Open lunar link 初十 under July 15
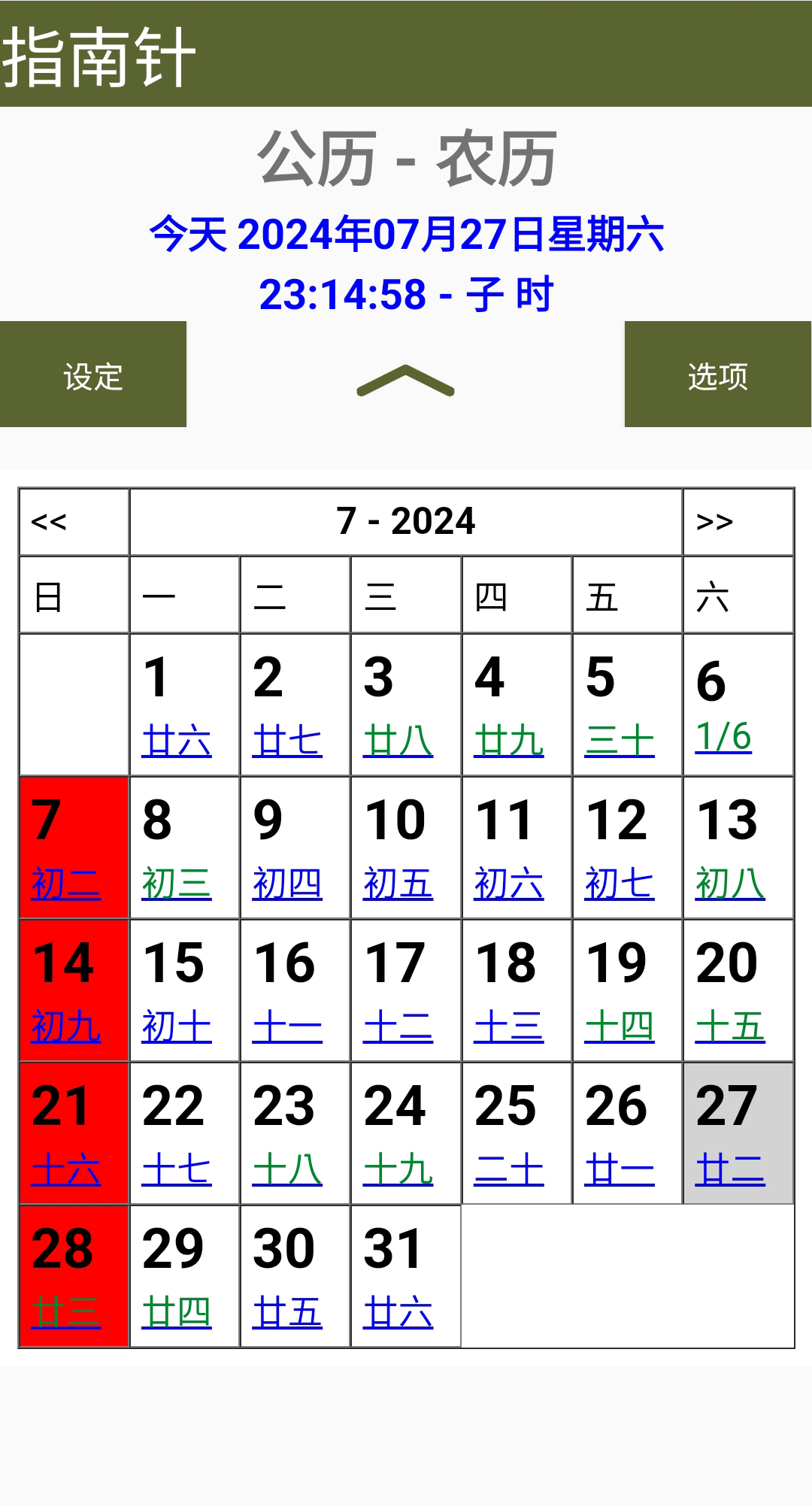 (x=177, y=1026)
